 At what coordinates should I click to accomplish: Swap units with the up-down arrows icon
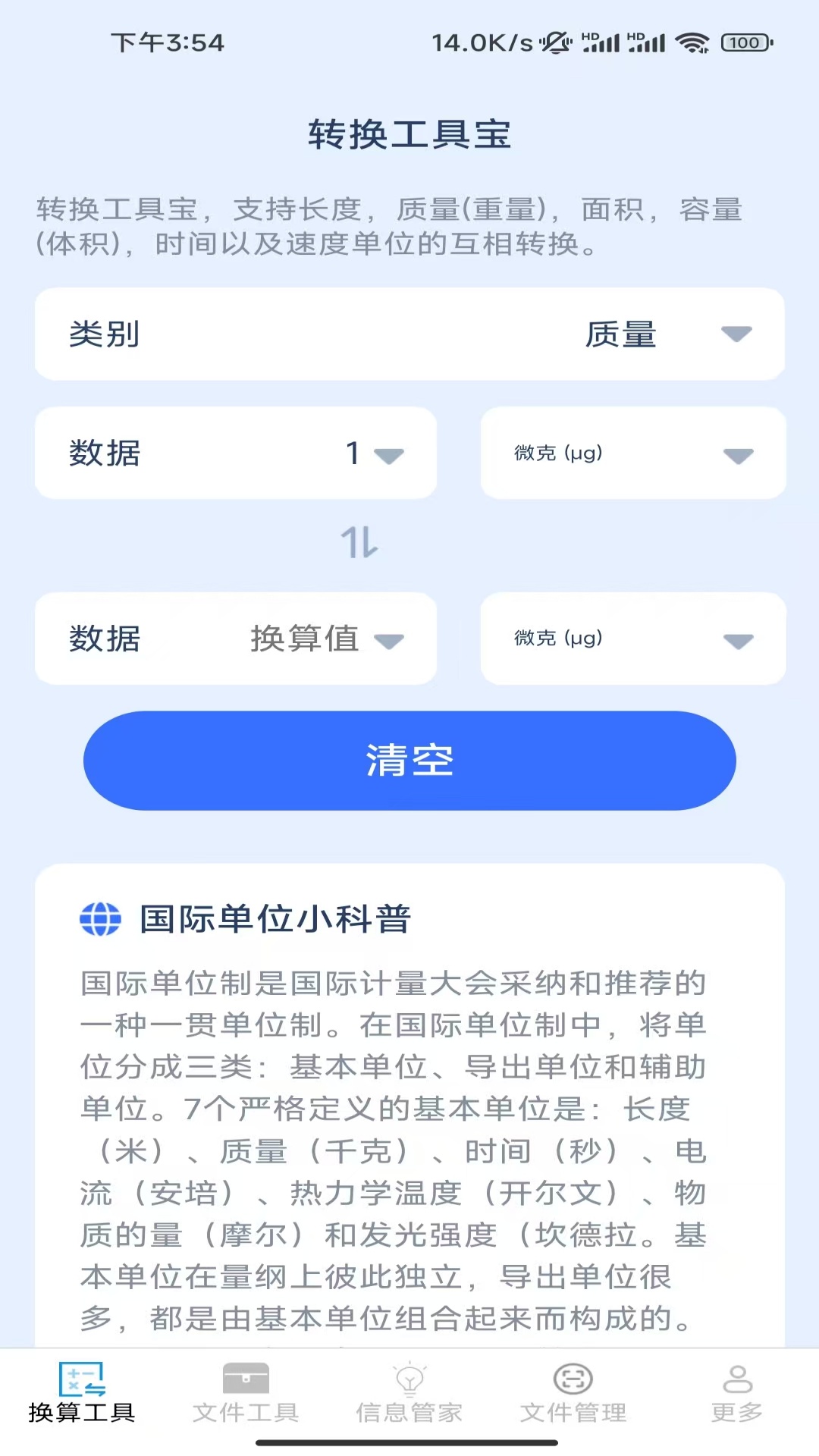click(359, 543)
